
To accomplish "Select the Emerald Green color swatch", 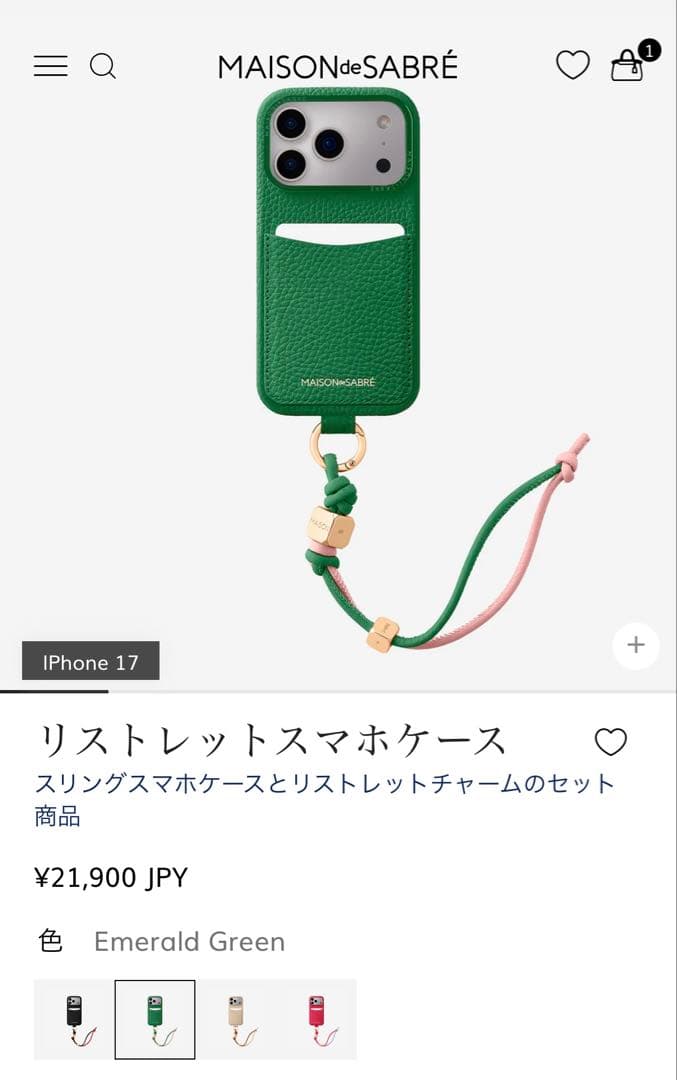I will tap(155, 1019).
